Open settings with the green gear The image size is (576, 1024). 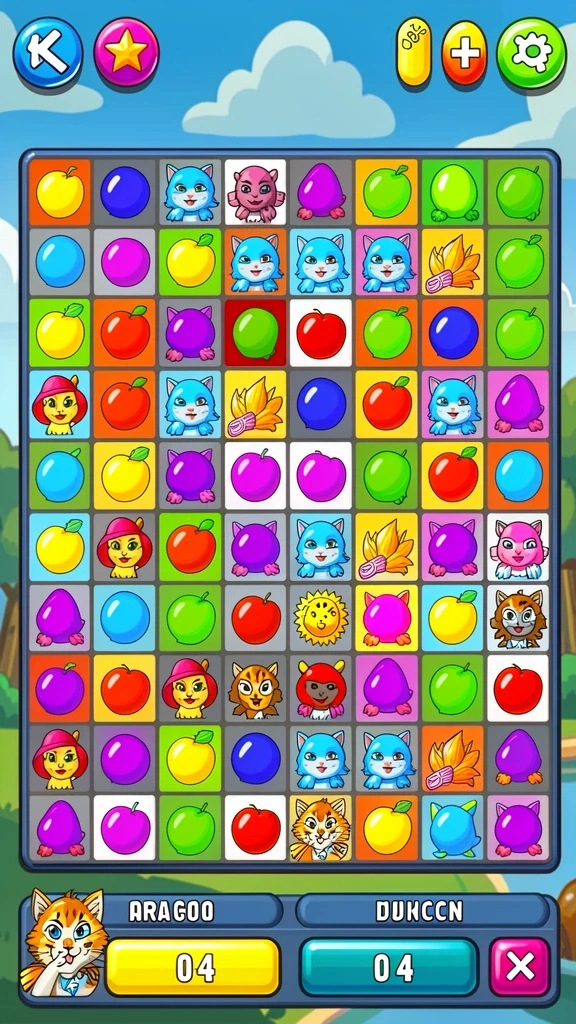[532, 53]
